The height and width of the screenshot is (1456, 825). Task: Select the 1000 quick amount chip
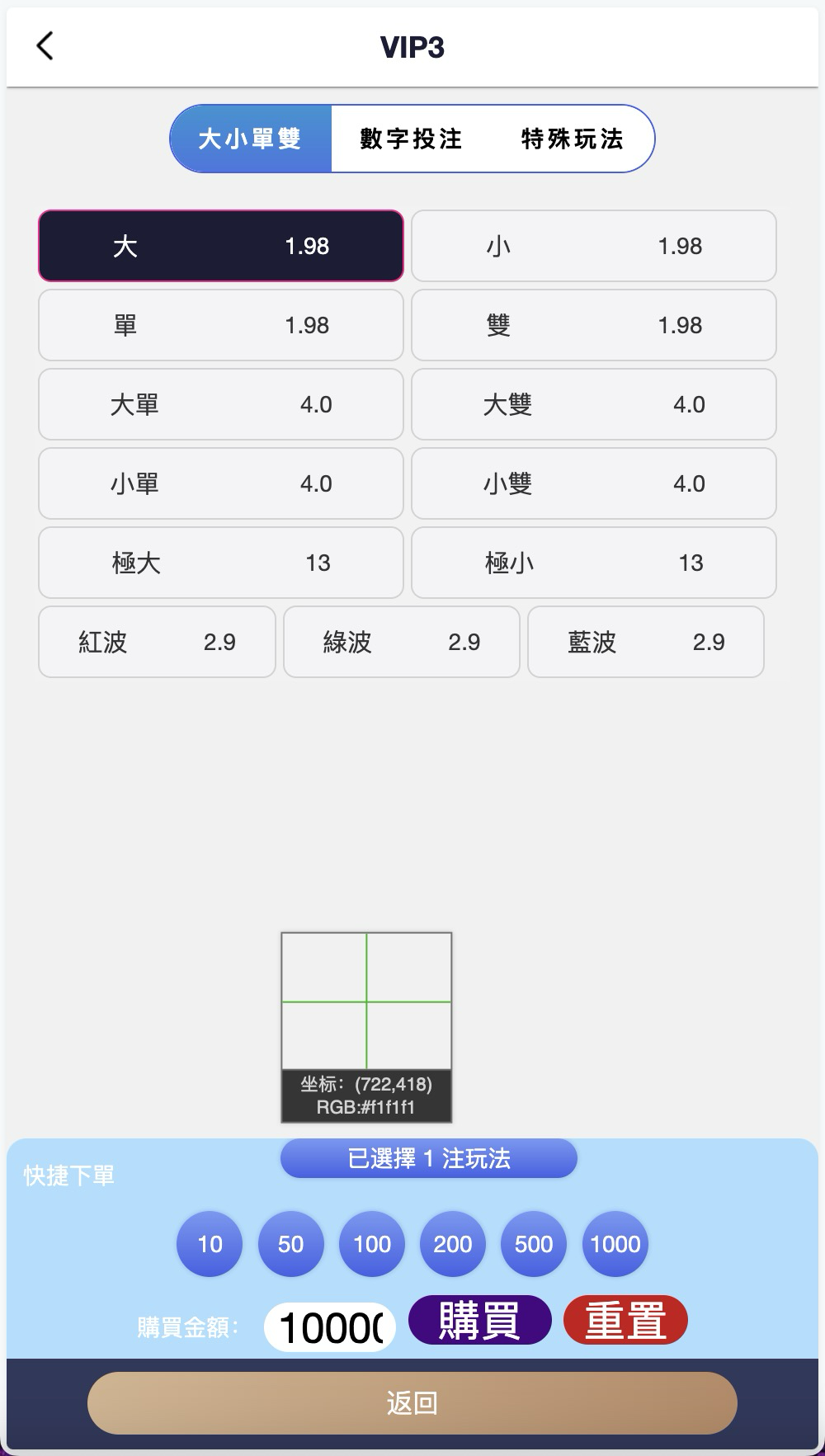614,1244
